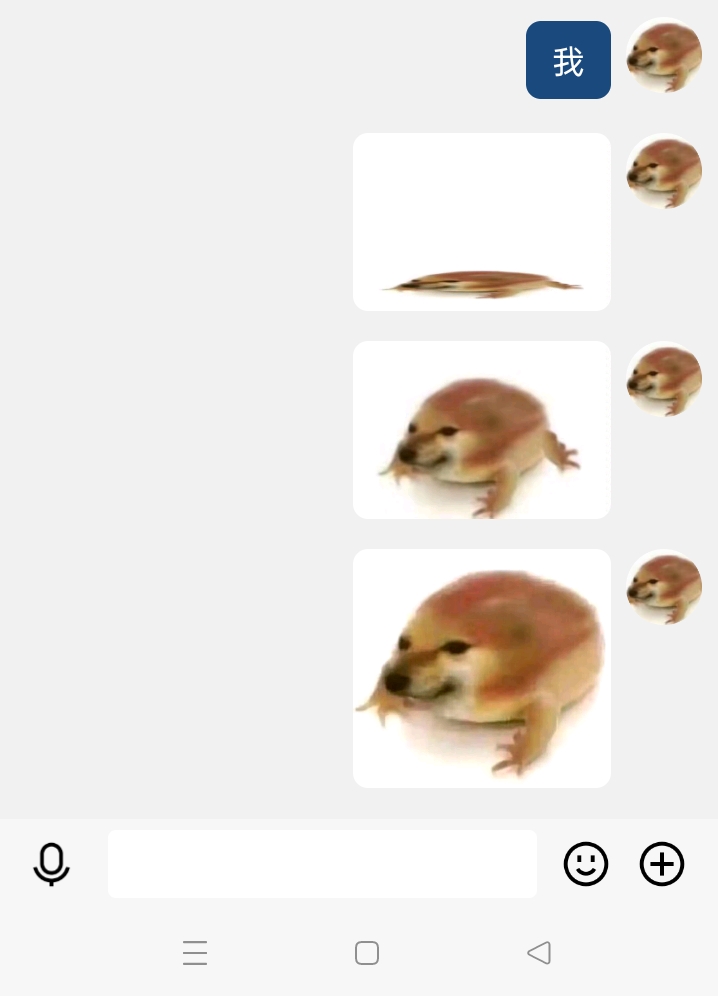Open the emoji picker
Image resolution: width=718 pixels, height=996 pixels.
click(586, 864)
